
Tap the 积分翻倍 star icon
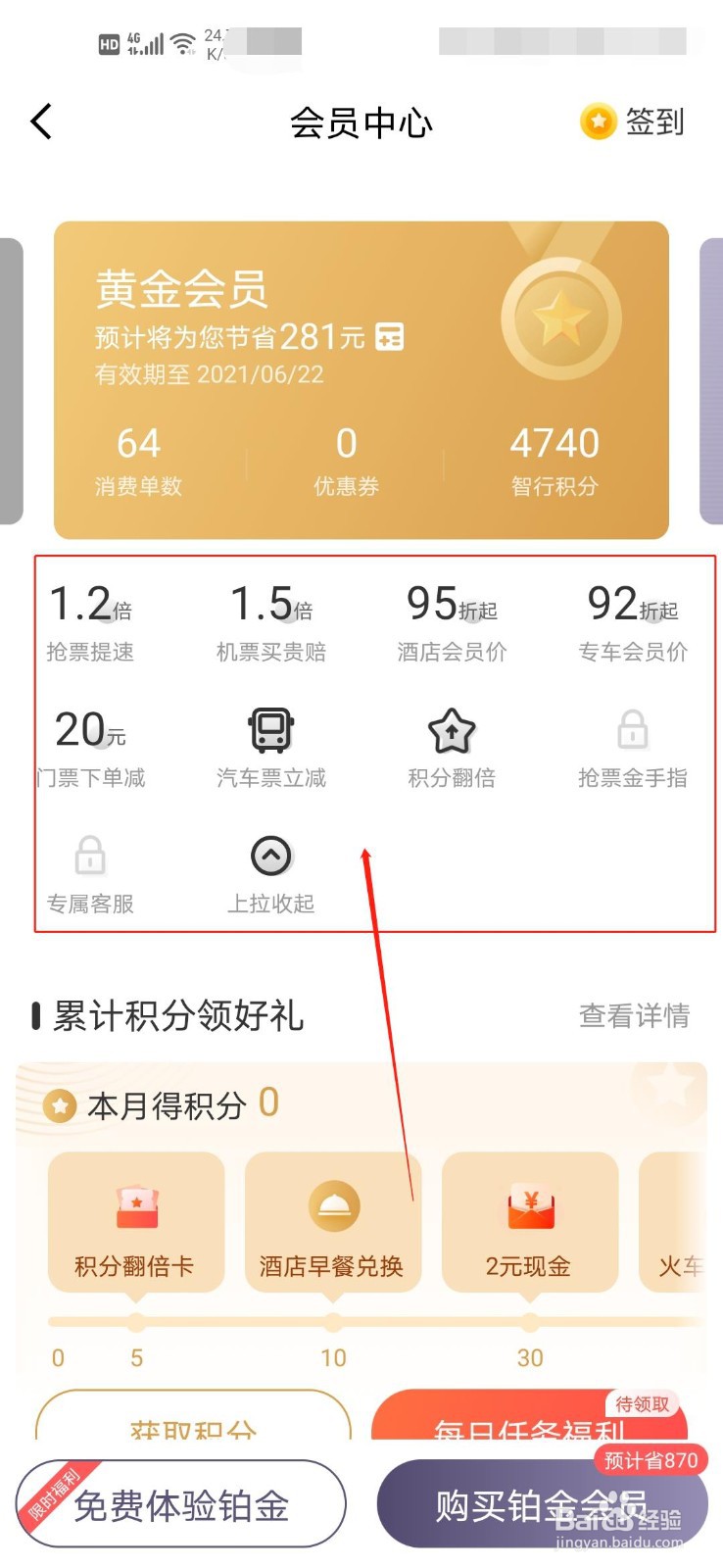tap(451, 730)
